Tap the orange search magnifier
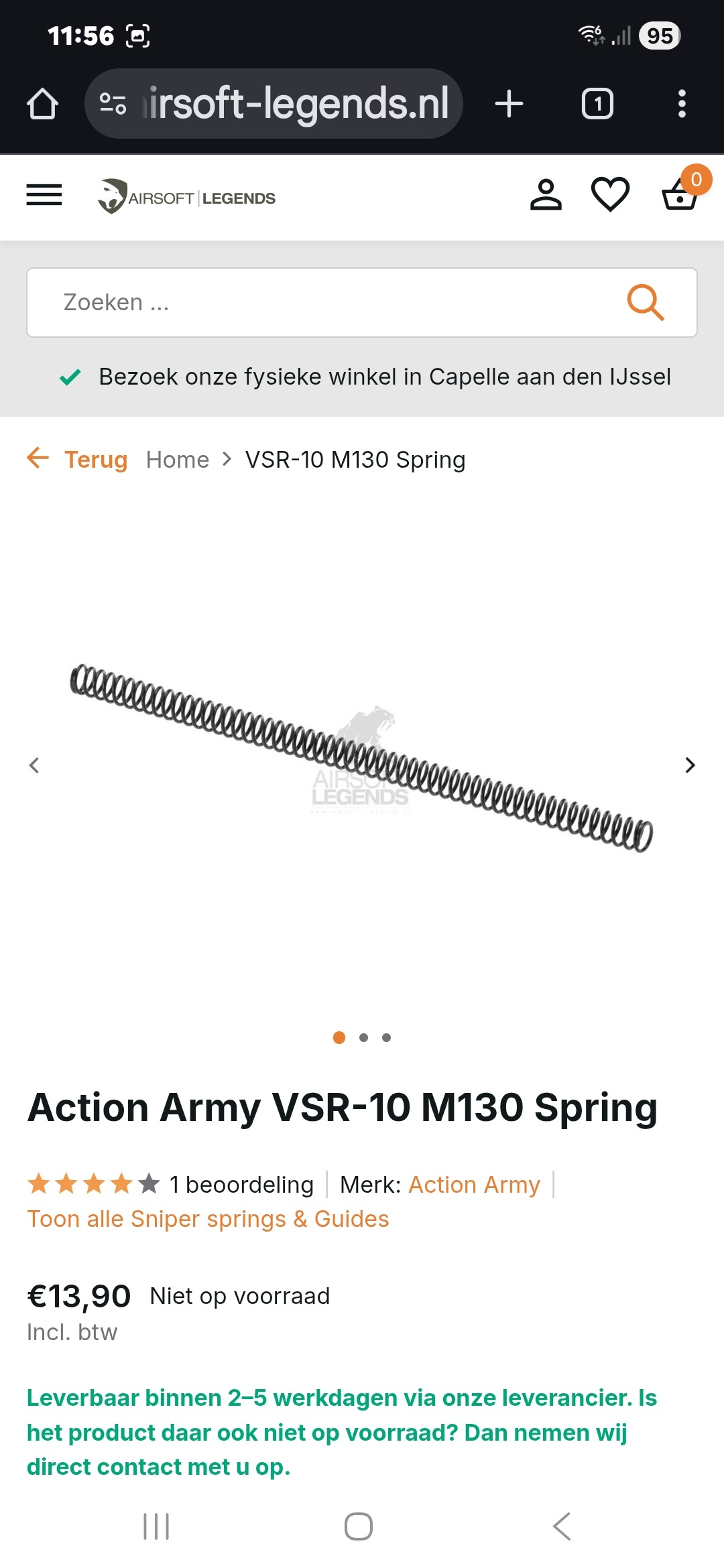This screenshot has width=724, height=1568. coord(645,302)
